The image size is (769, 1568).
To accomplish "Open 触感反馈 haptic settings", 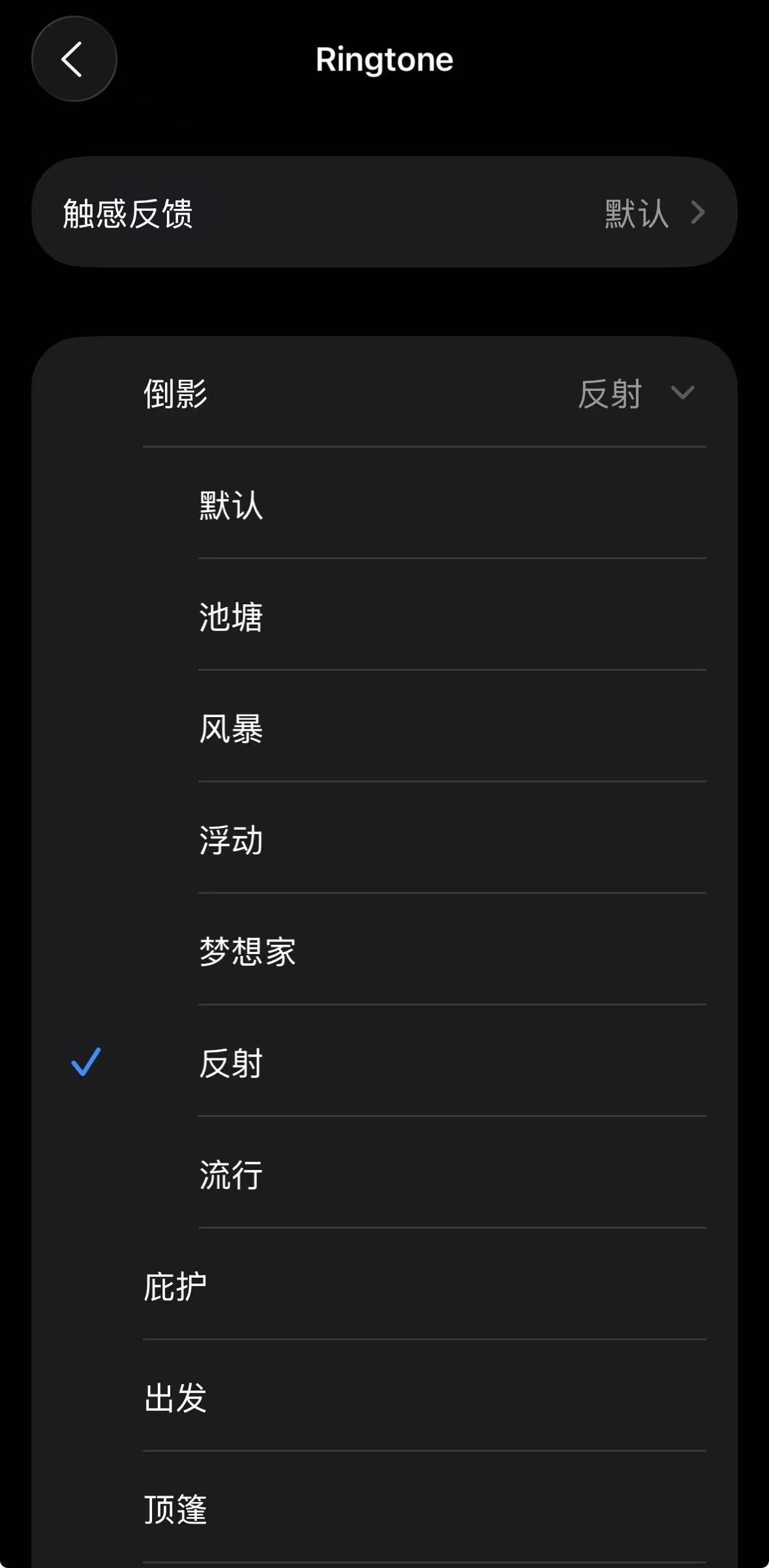I will point(384,212).
